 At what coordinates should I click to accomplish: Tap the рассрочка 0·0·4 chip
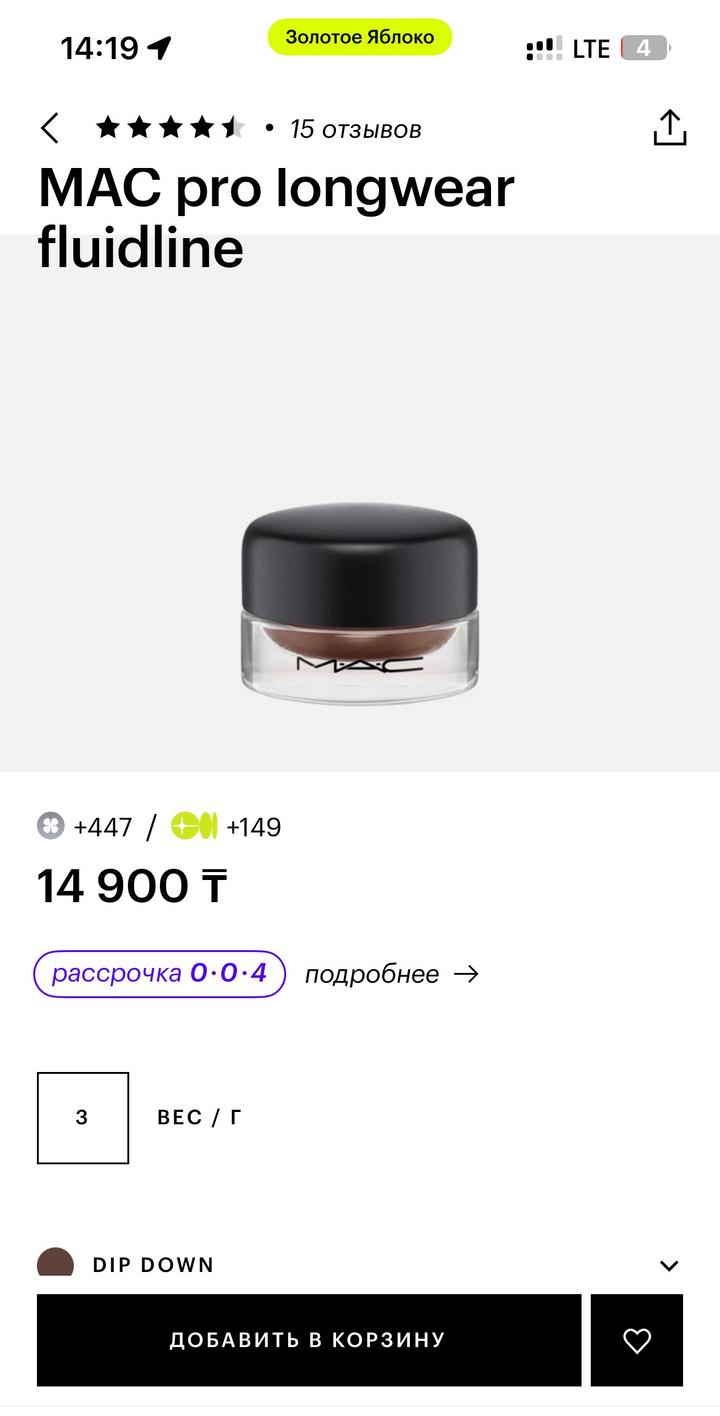click(160, 974)
